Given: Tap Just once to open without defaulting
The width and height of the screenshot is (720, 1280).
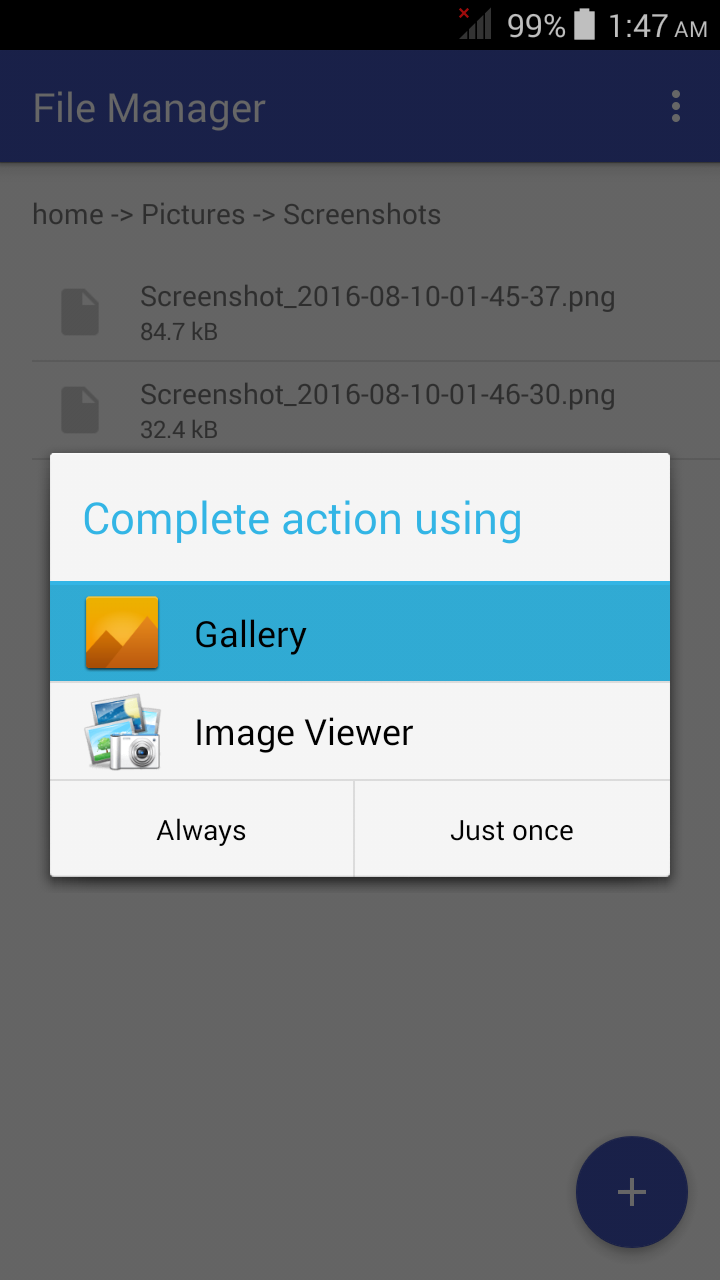Looking at the screenshot, I should click(511, 829).
